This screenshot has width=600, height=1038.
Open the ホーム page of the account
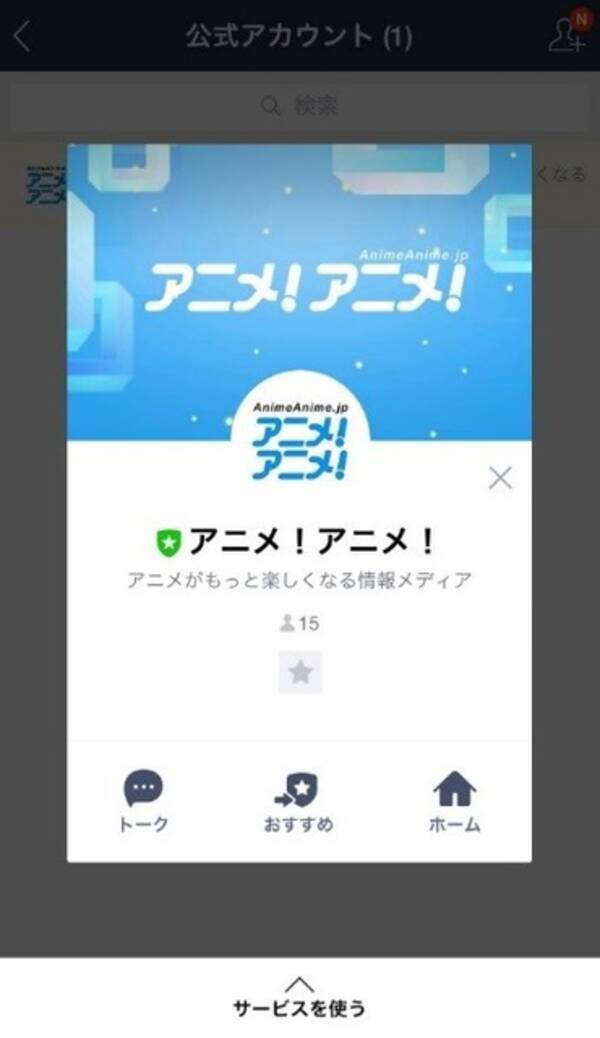[x=454, y=801]
